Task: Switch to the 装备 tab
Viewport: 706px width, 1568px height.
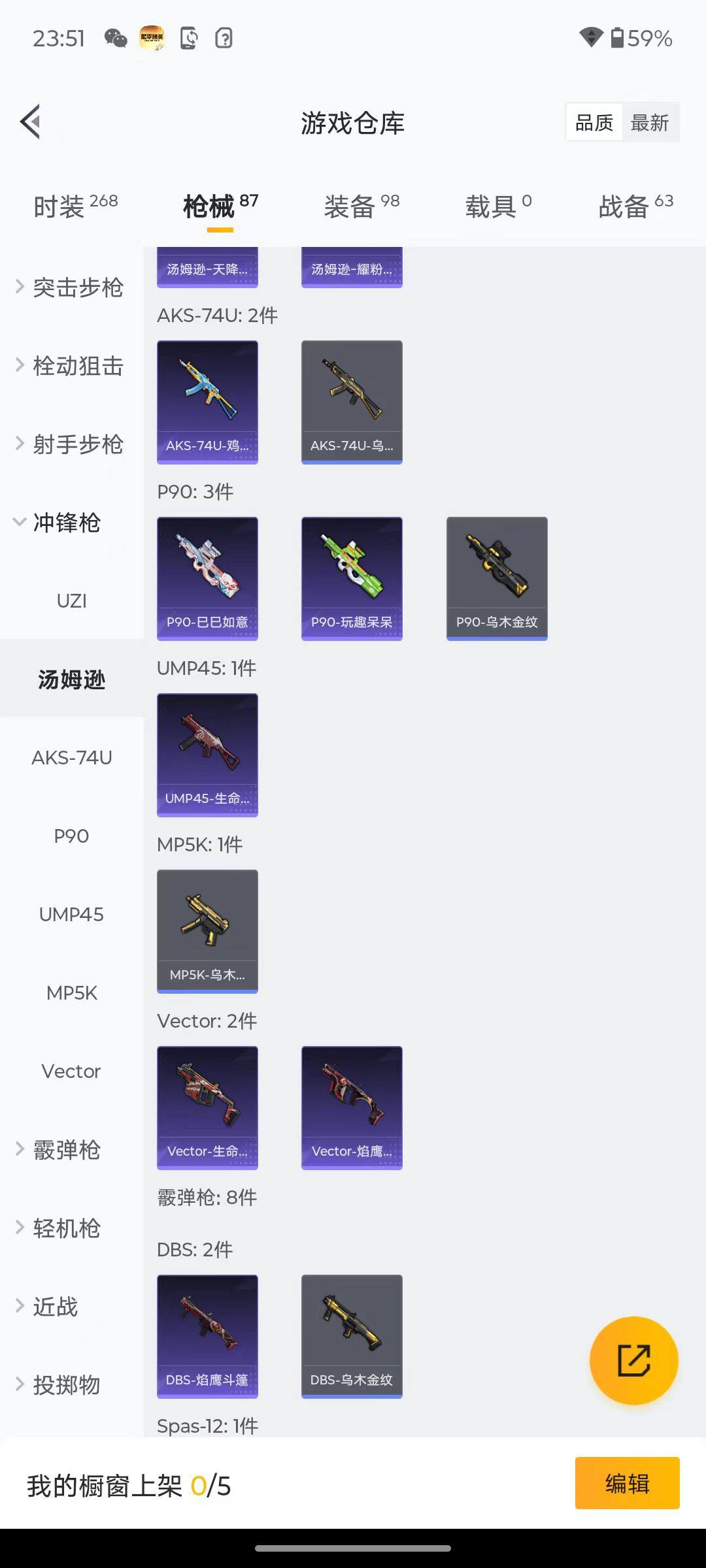Action: click(361, 206)
